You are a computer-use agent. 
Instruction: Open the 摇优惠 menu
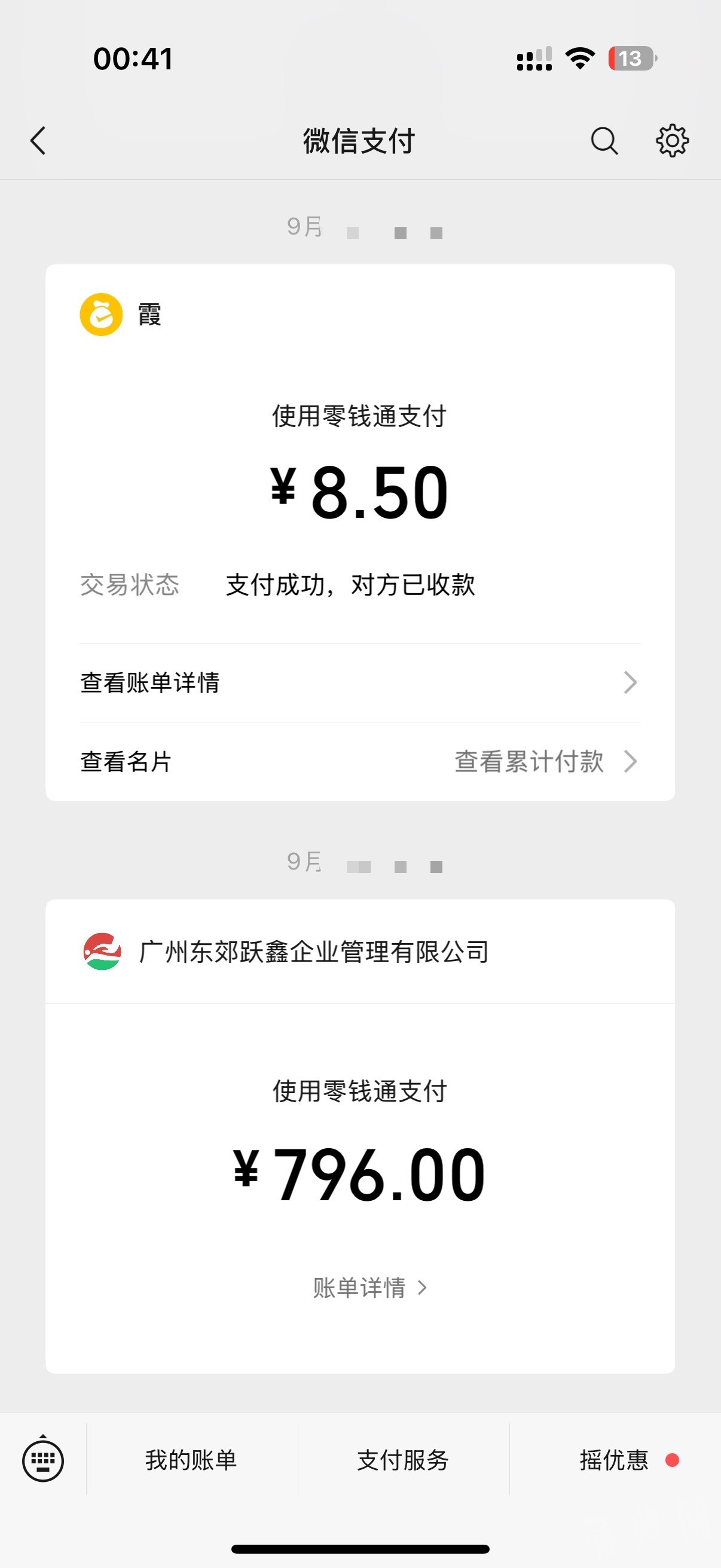point(615,1460)
